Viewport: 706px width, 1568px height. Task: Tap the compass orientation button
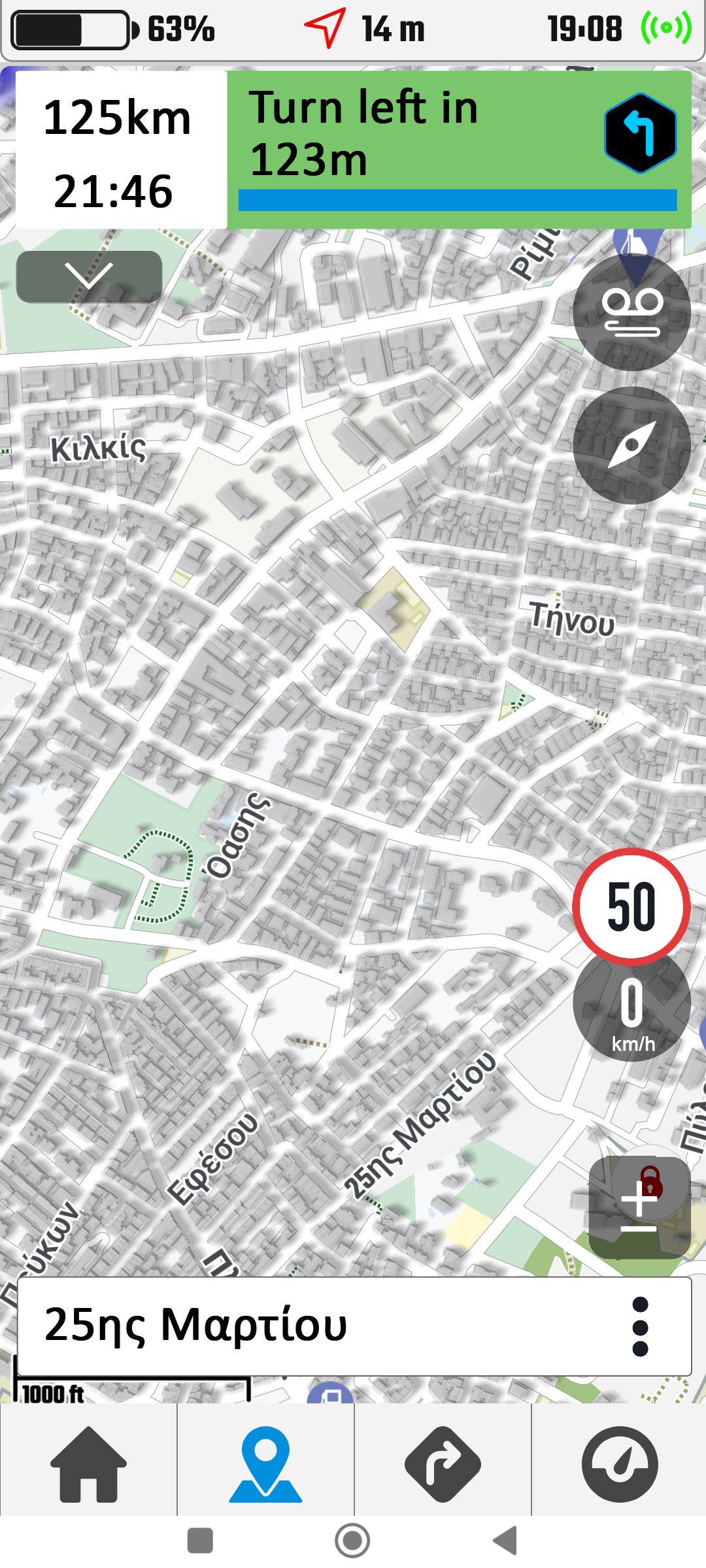point(631,446)
